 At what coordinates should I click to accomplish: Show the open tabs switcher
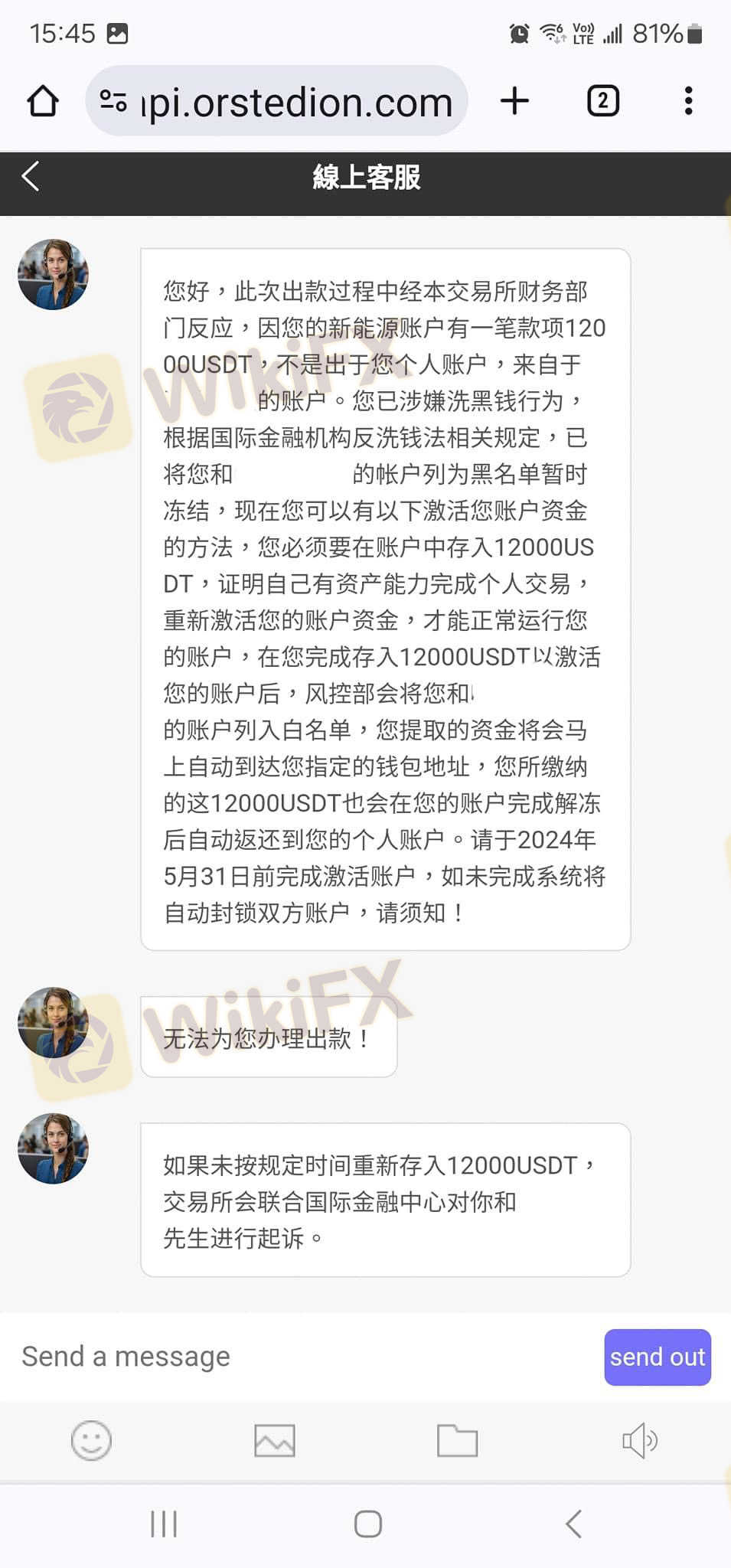(x=602, y=101)
